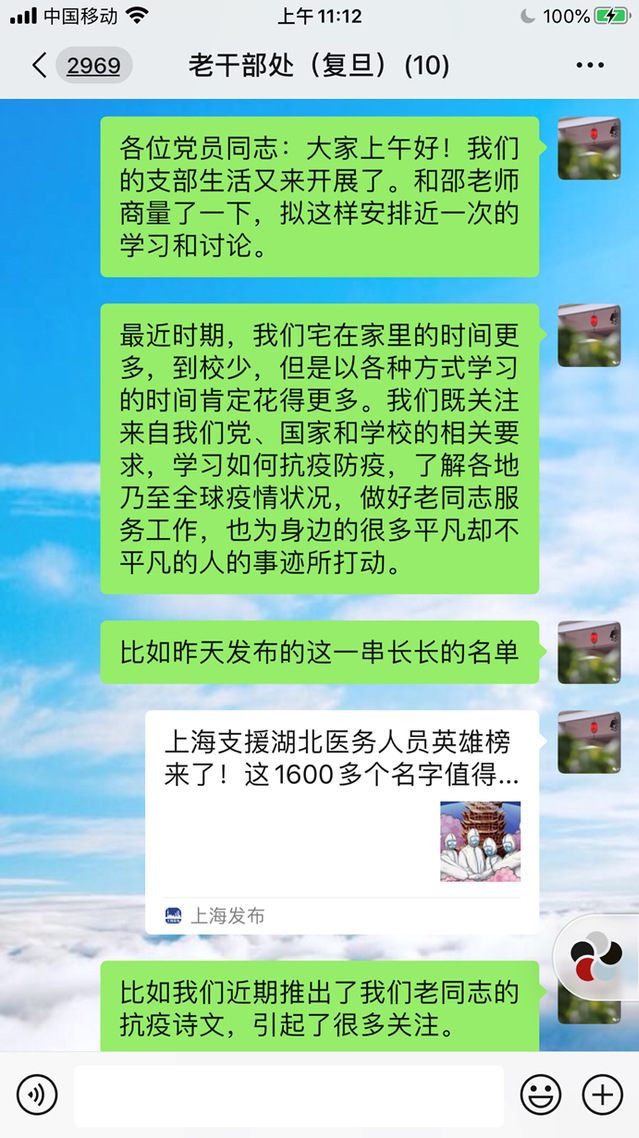Screen dimensions: 639x1138
Task: Focus the message text field
Action: point(288,1096)
